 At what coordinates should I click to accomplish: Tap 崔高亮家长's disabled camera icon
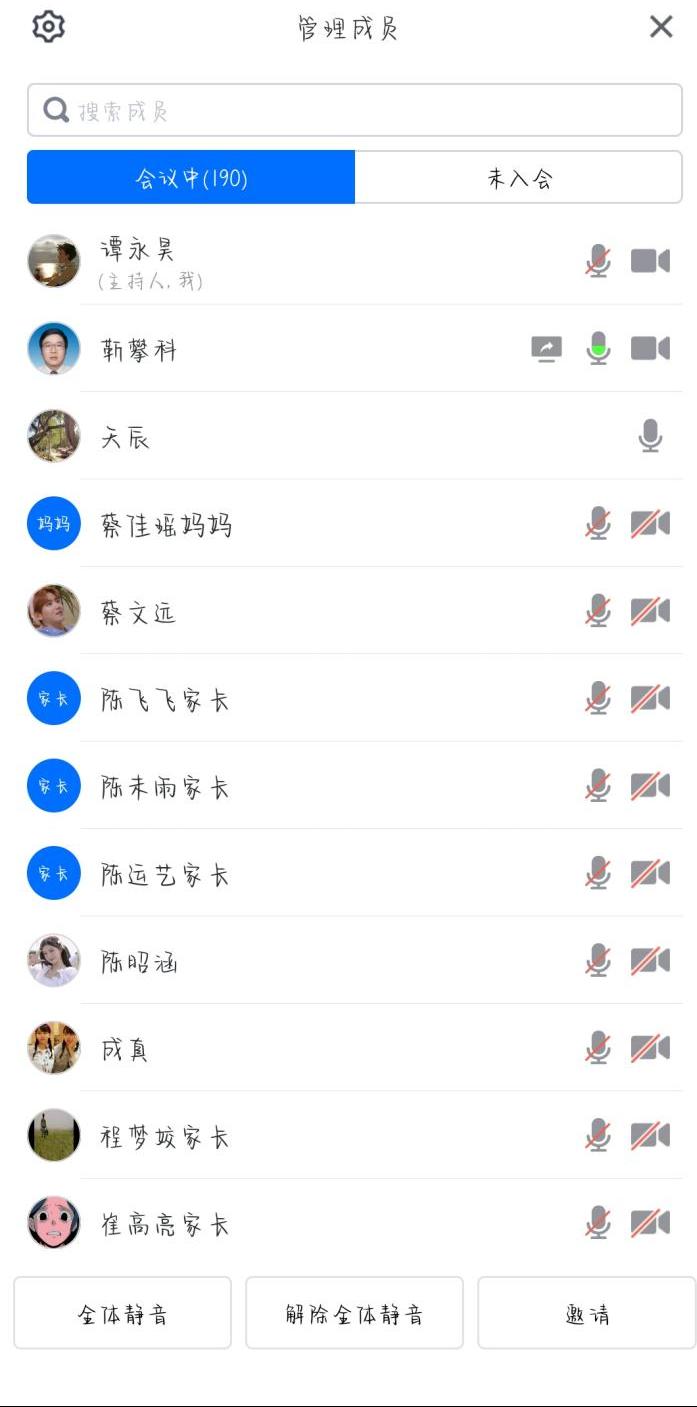(x=650, y=1223)
